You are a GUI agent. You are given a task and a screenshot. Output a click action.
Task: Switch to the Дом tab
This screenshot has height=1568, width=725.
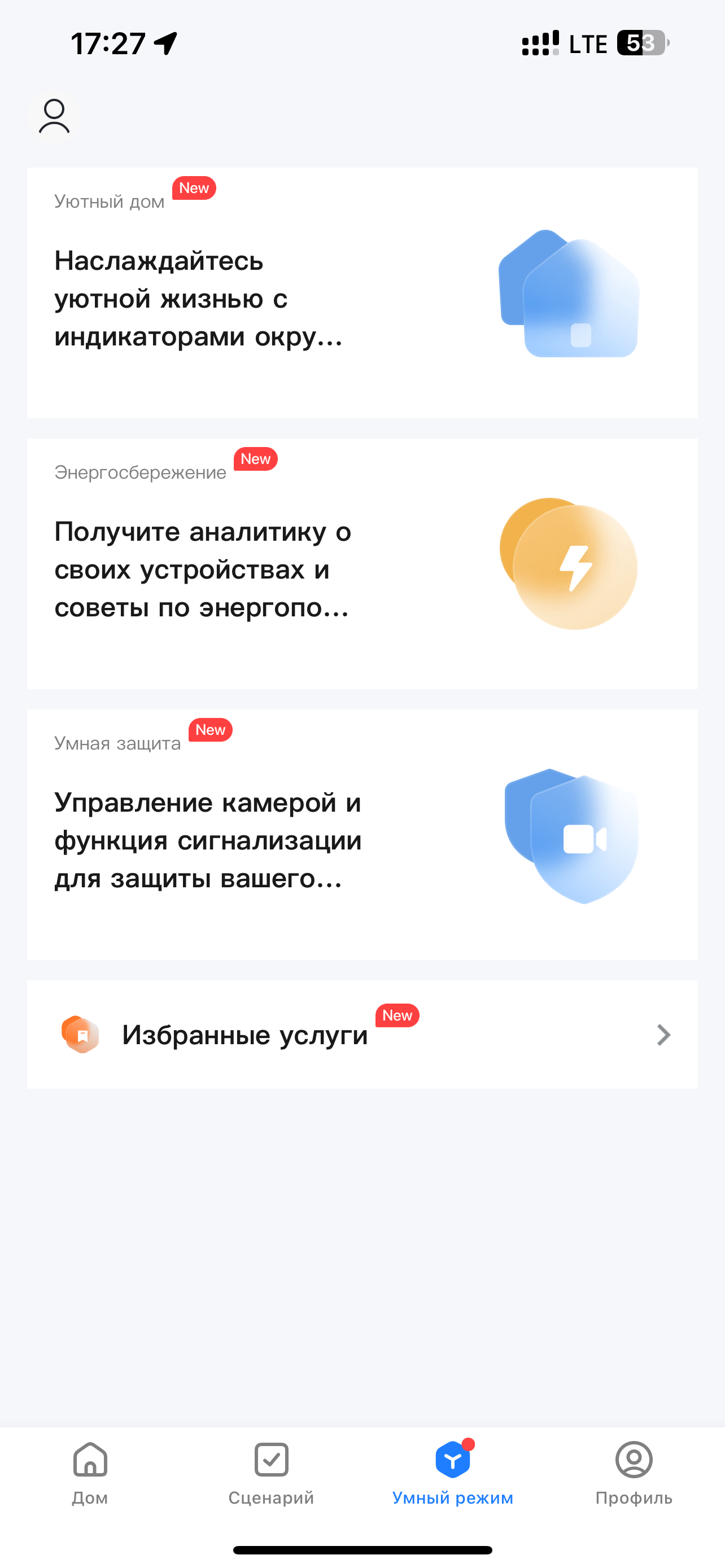click(x=90, y=1472)
